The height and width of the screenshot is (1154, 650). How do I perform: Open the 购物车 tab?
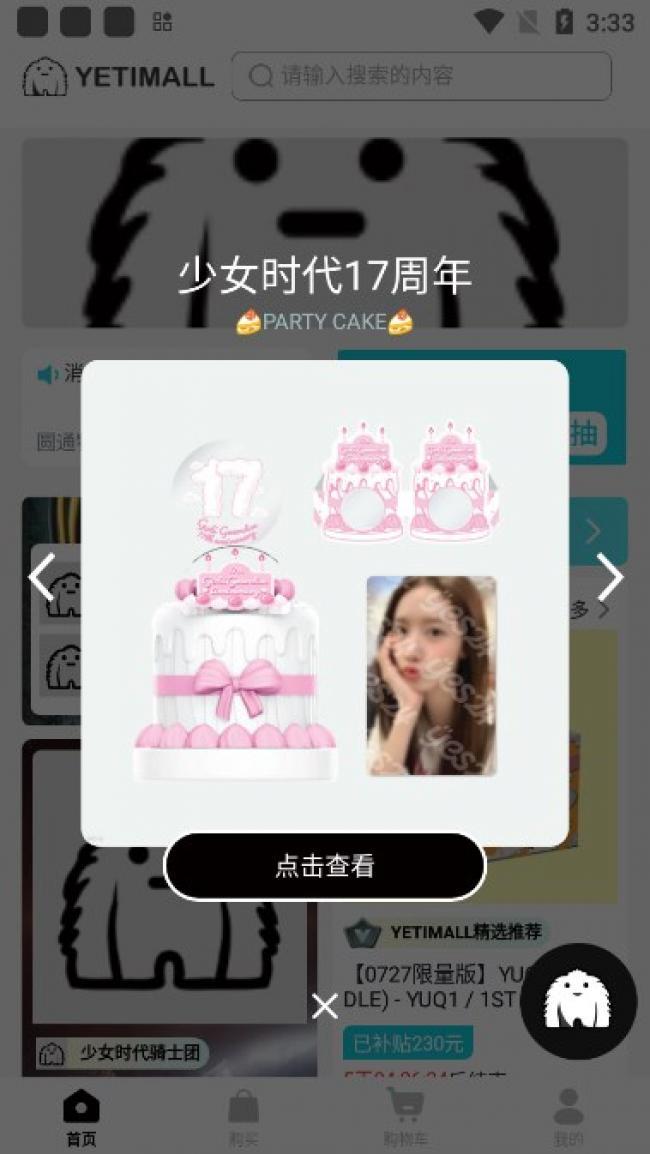click(406, 1118)
